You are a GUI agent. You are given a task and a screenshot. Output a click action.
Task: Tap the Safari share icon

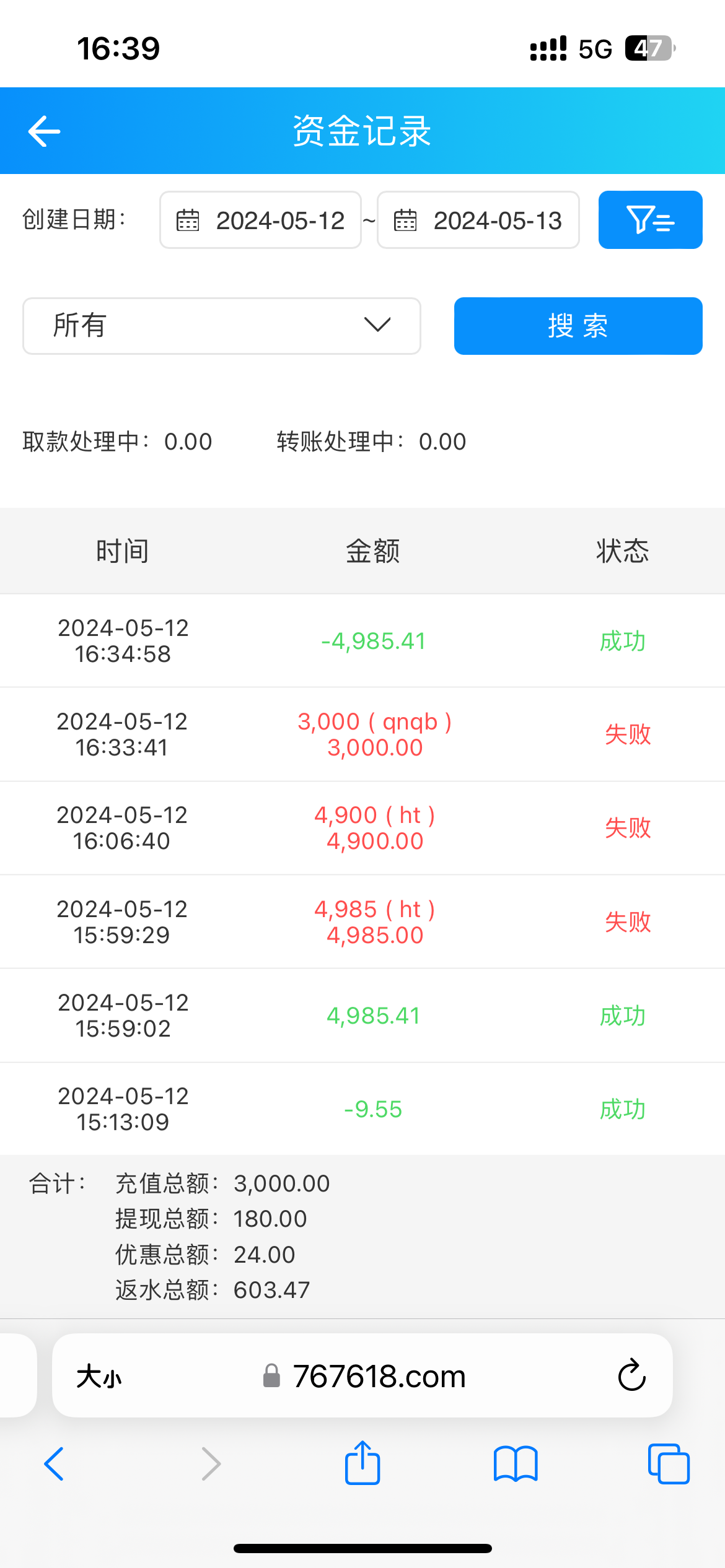tap(362, 1464)
